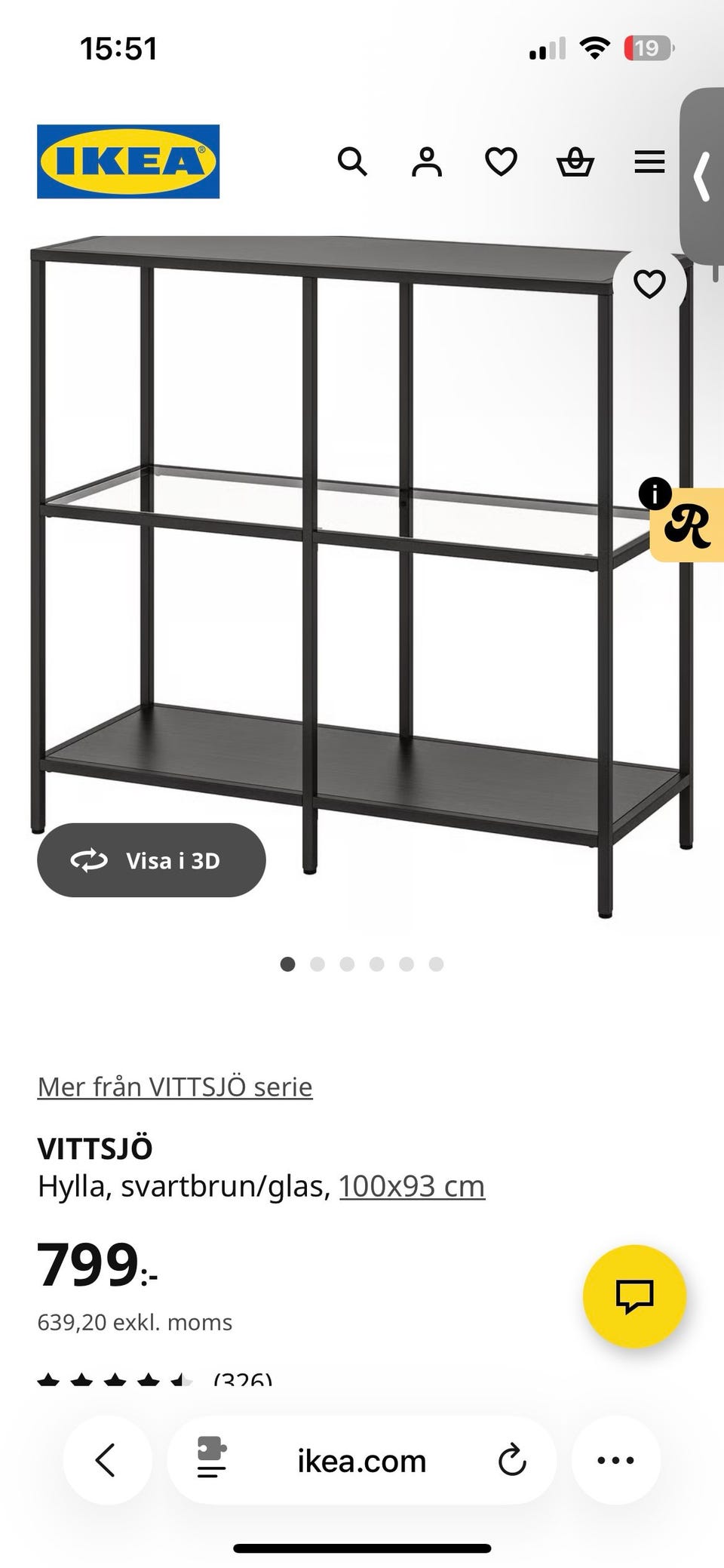Open the account profile icon

click(x=426, y=161)
